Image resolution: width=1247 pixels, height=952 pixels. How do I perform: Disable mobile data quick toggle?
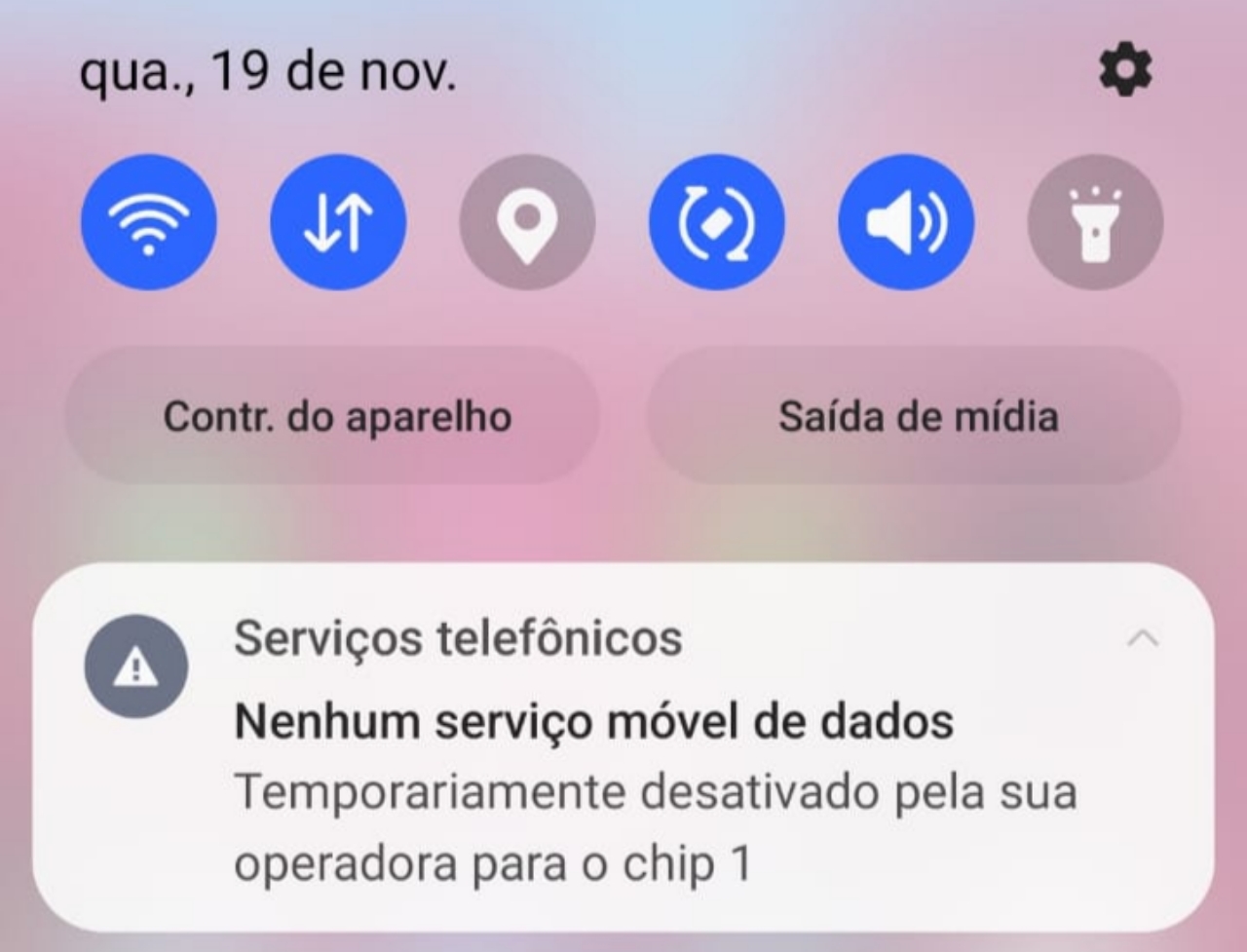tap(338, 222)
